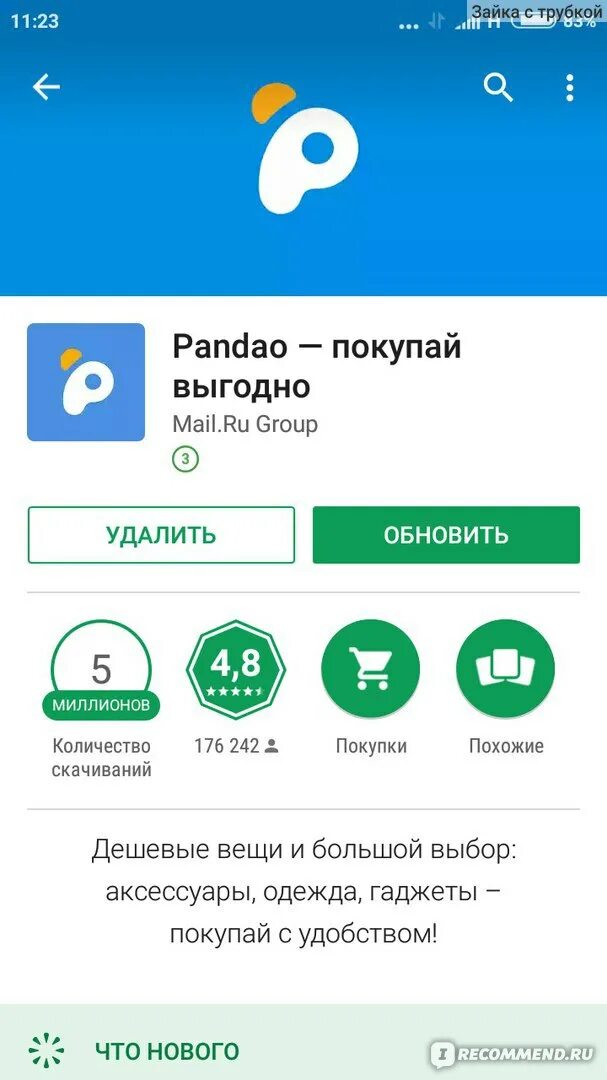The height and width of the screenshot is (1080, 607).
Task: Open the Mail.Ru Group developer link
Action: pyautogui.click(x=245, y=424)
